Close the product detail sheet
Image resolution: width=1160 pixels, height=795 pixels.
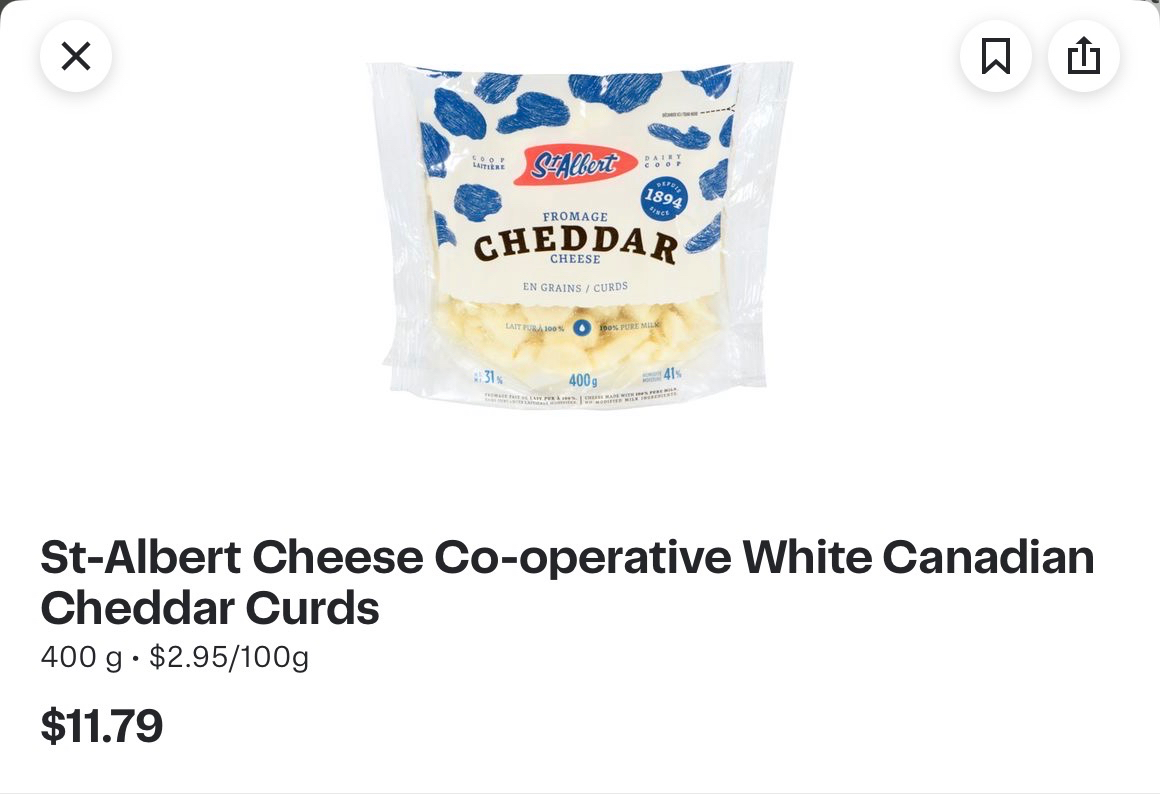pyautogui.click(x=76, y=56)
